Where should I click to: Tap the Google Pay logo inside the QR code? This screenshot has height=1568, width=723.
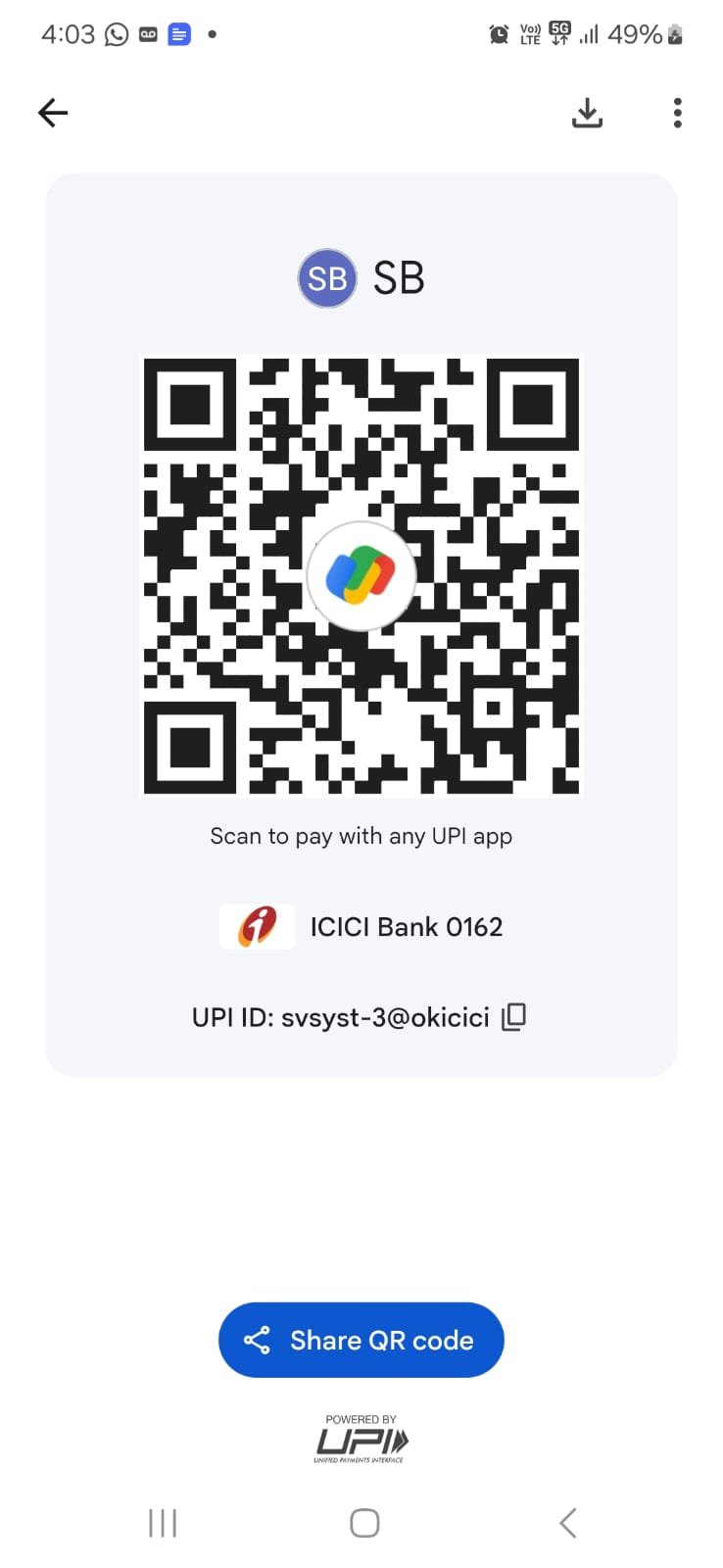click(361, 575)
